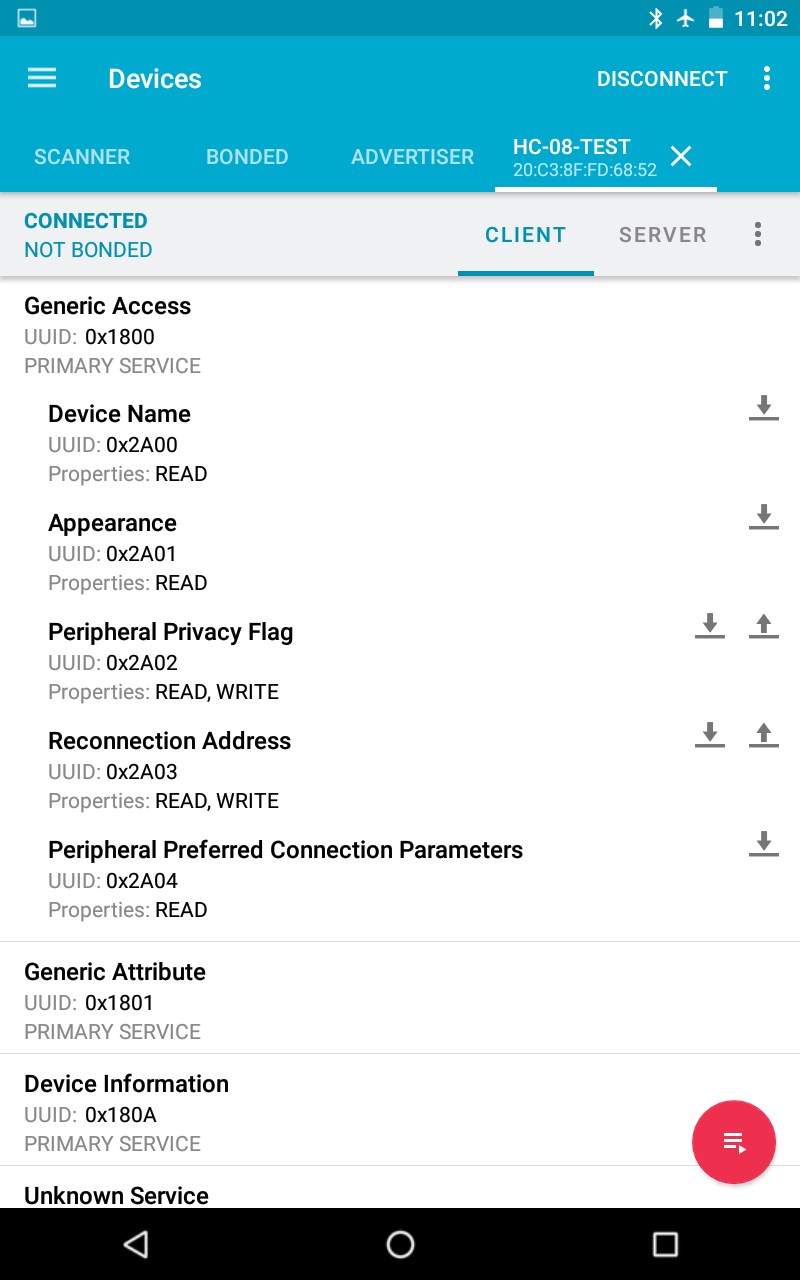Go to the Advertiser tab
Screen dimensions: 800x1280
pos(412,157)
